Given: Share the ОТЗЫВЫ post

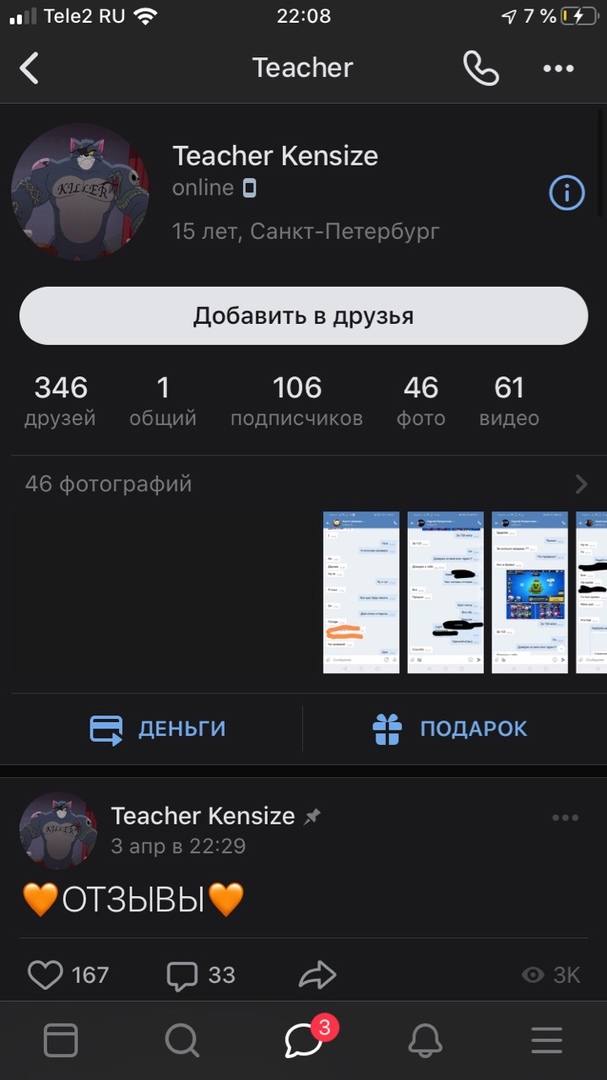Looking at the screenshot, I should pyautogui.click(x=316, y=974).
